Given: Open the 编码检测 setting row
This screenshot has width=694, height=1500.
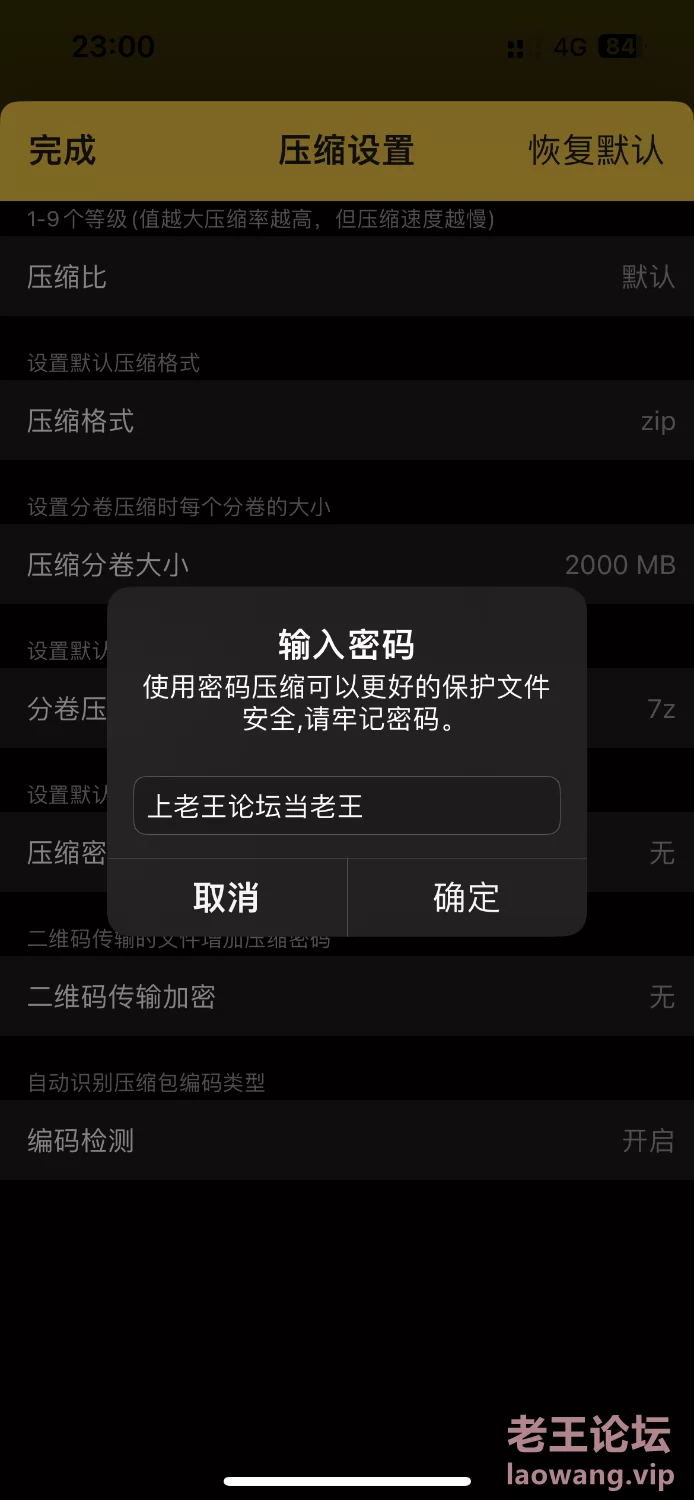Looking at the screenshot, I should pyautogui.click(x=347, y=1141).
